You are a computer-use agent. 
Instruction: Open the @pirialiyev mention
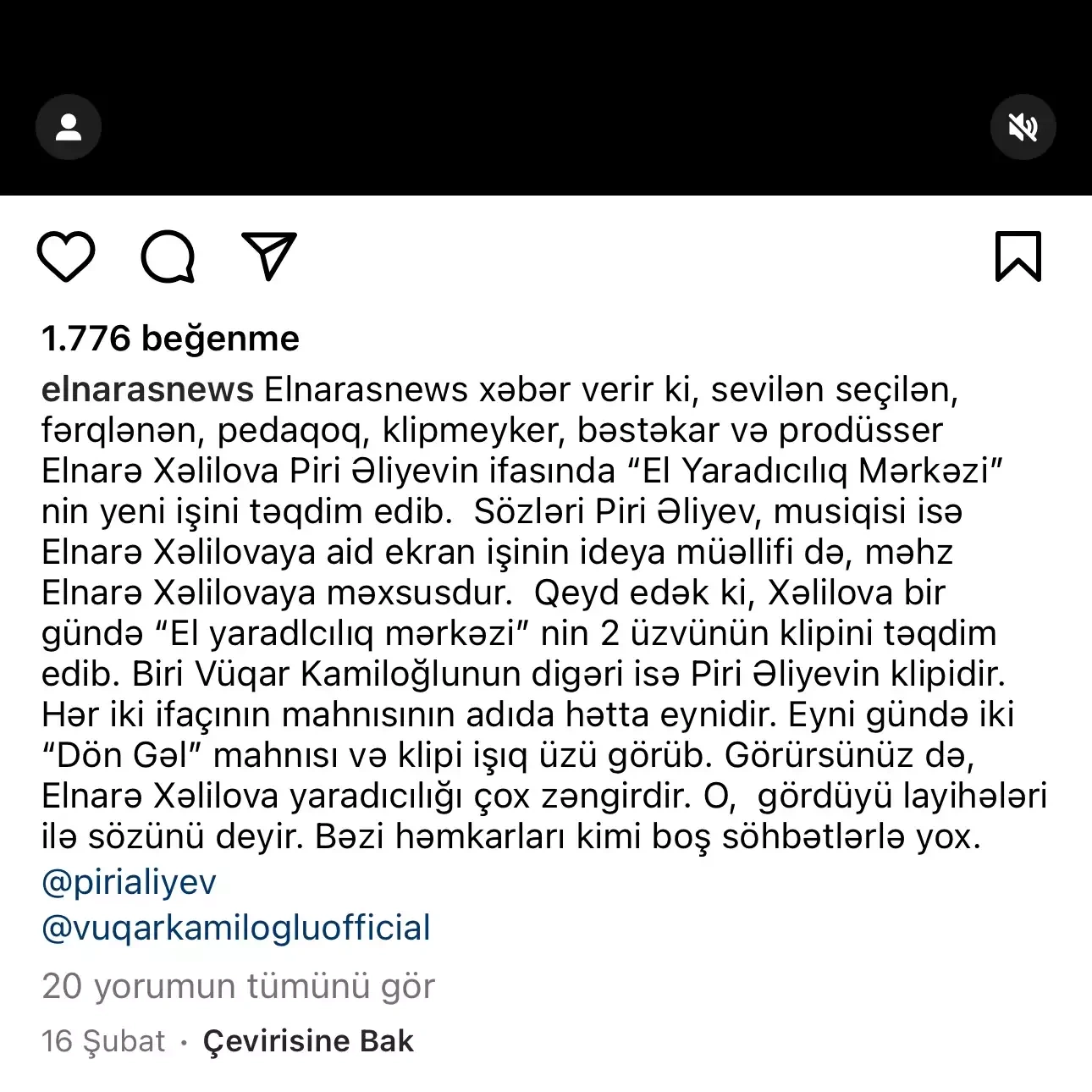click(x=129, y=882)
